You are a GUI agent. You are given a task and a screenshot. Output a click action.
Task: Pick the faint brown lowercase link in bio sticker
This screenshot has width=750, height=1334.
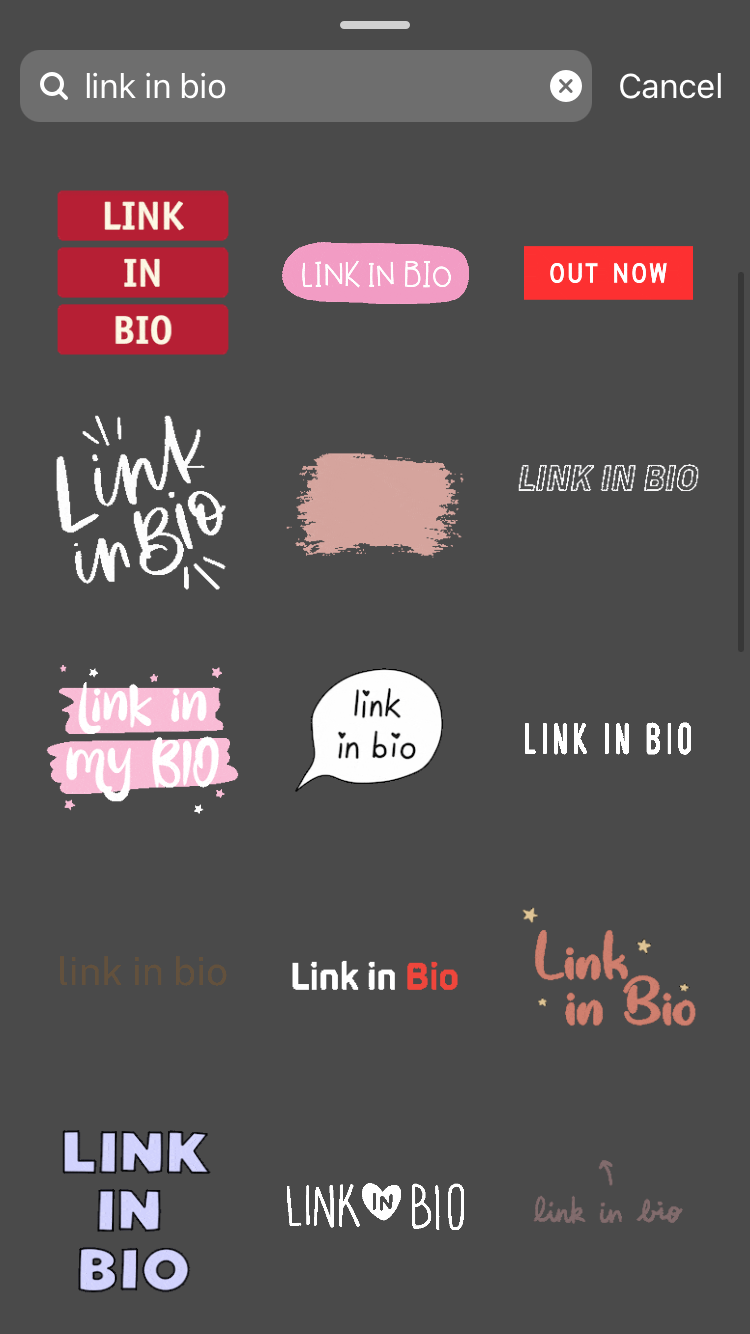click(x=143, y=972)
